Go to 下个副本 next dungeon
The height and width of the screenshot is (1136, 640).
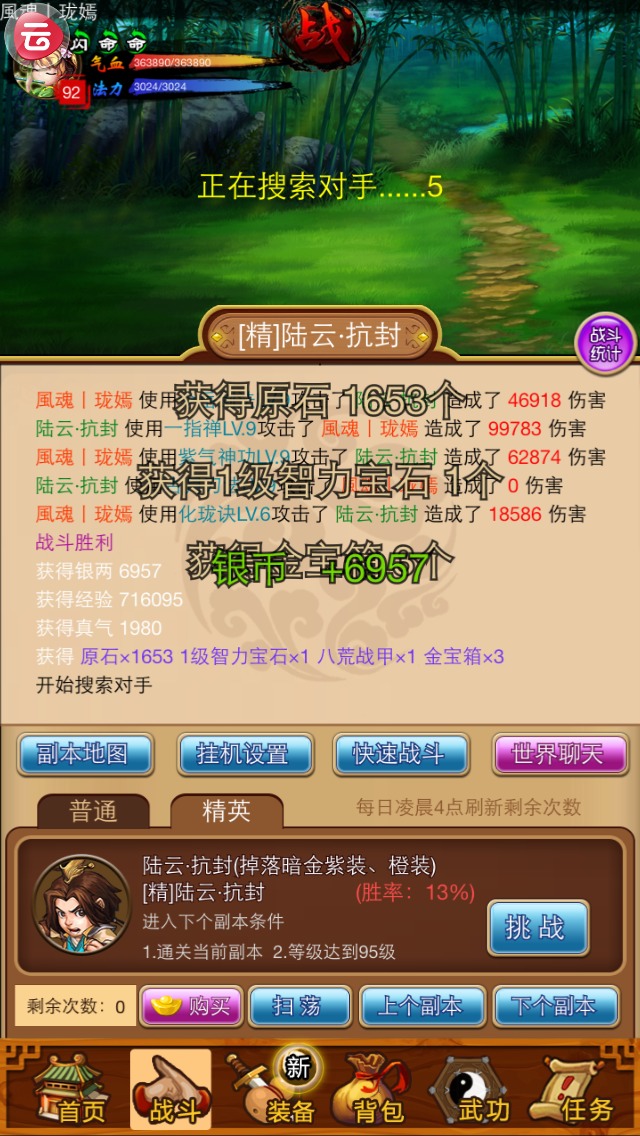tap(554, 1006)
